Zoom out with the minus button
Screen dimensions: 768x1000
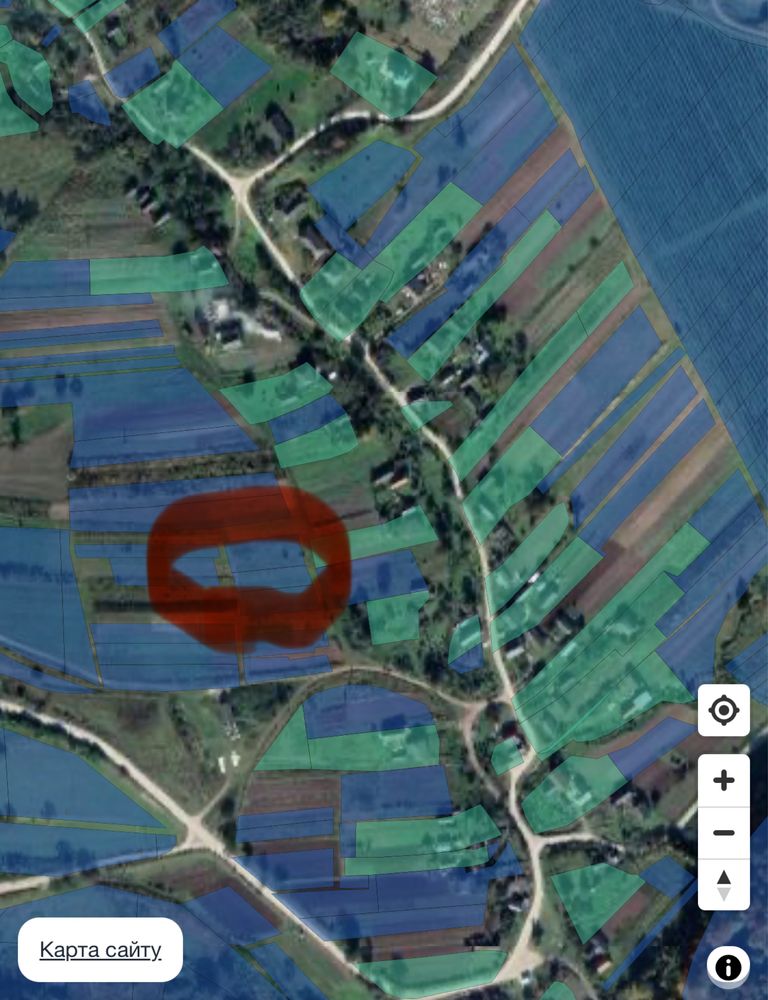pos(723,832)
